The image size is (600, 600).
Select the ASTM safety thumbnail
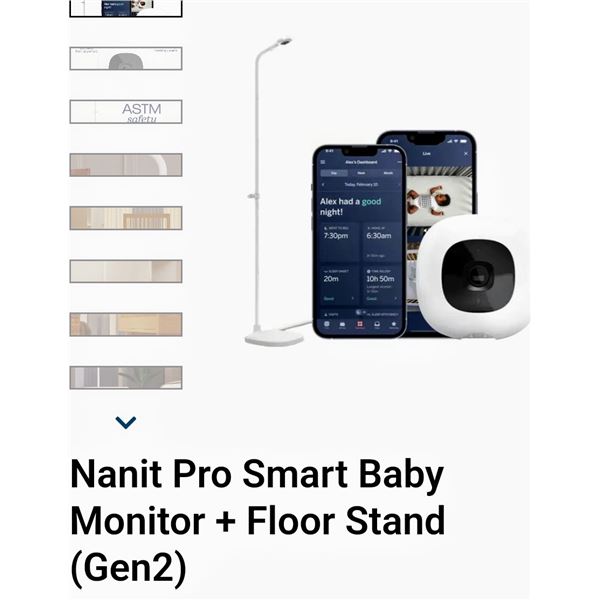pos(126,112)
